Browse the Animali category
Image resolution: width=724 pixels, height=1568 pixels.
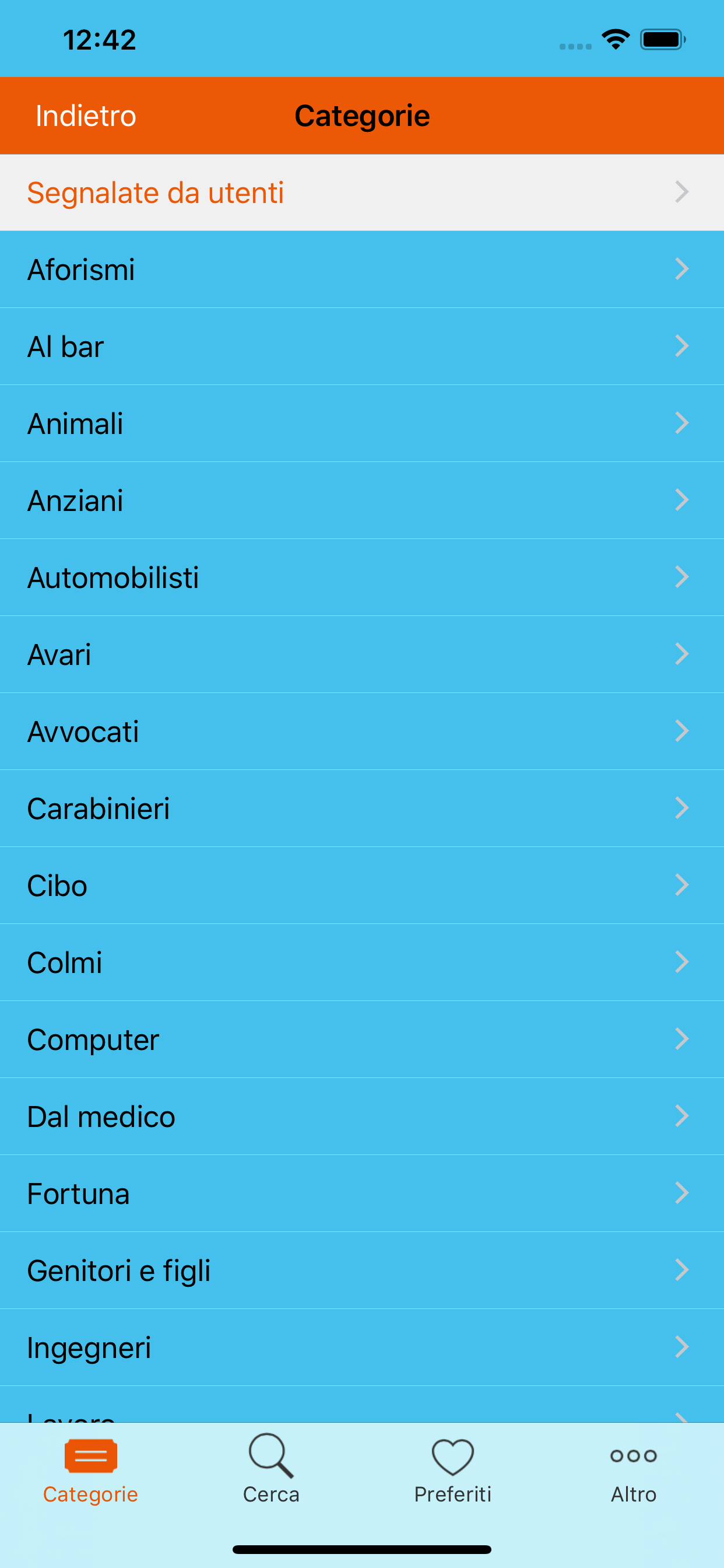click(x=362, y=423)
